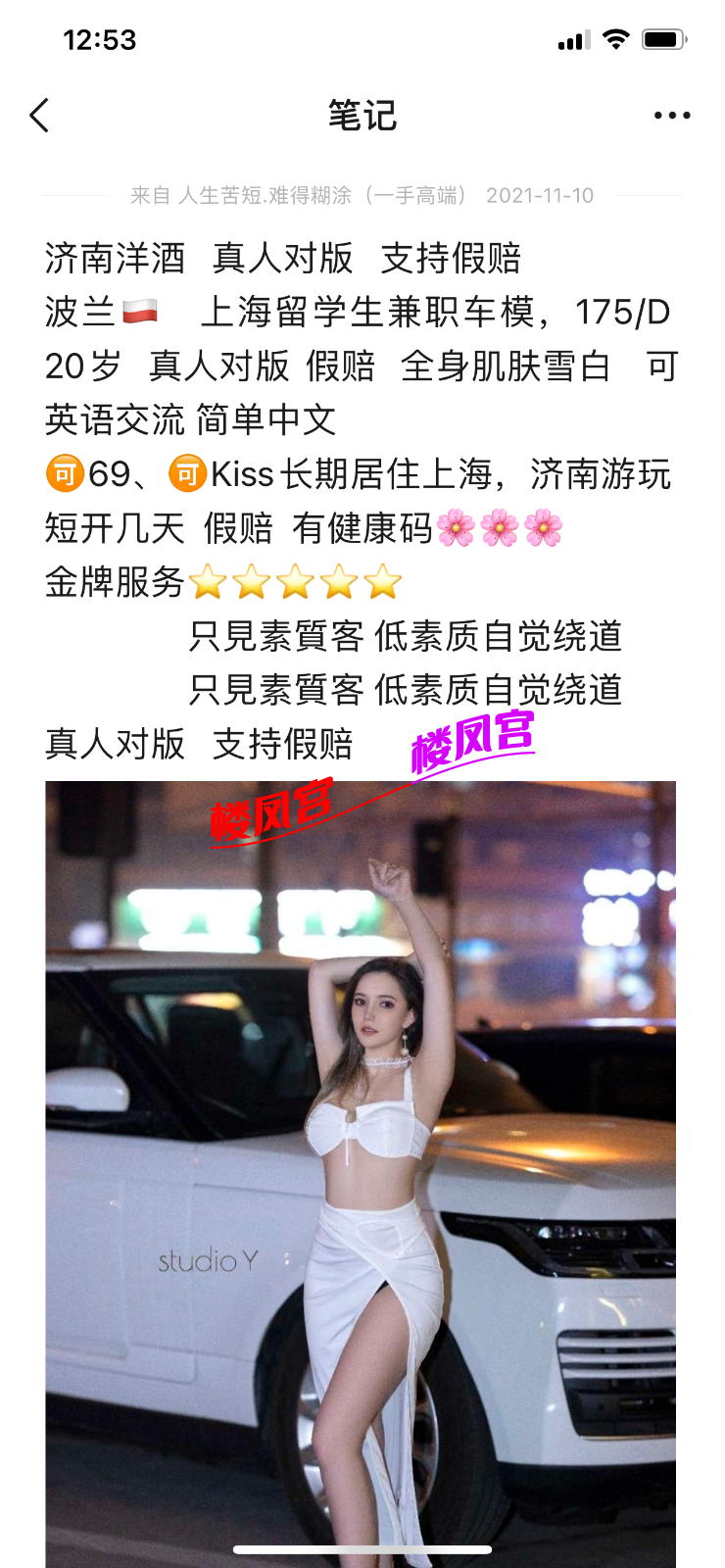Open the three-dot overflow menu

(x=672, y=116)
